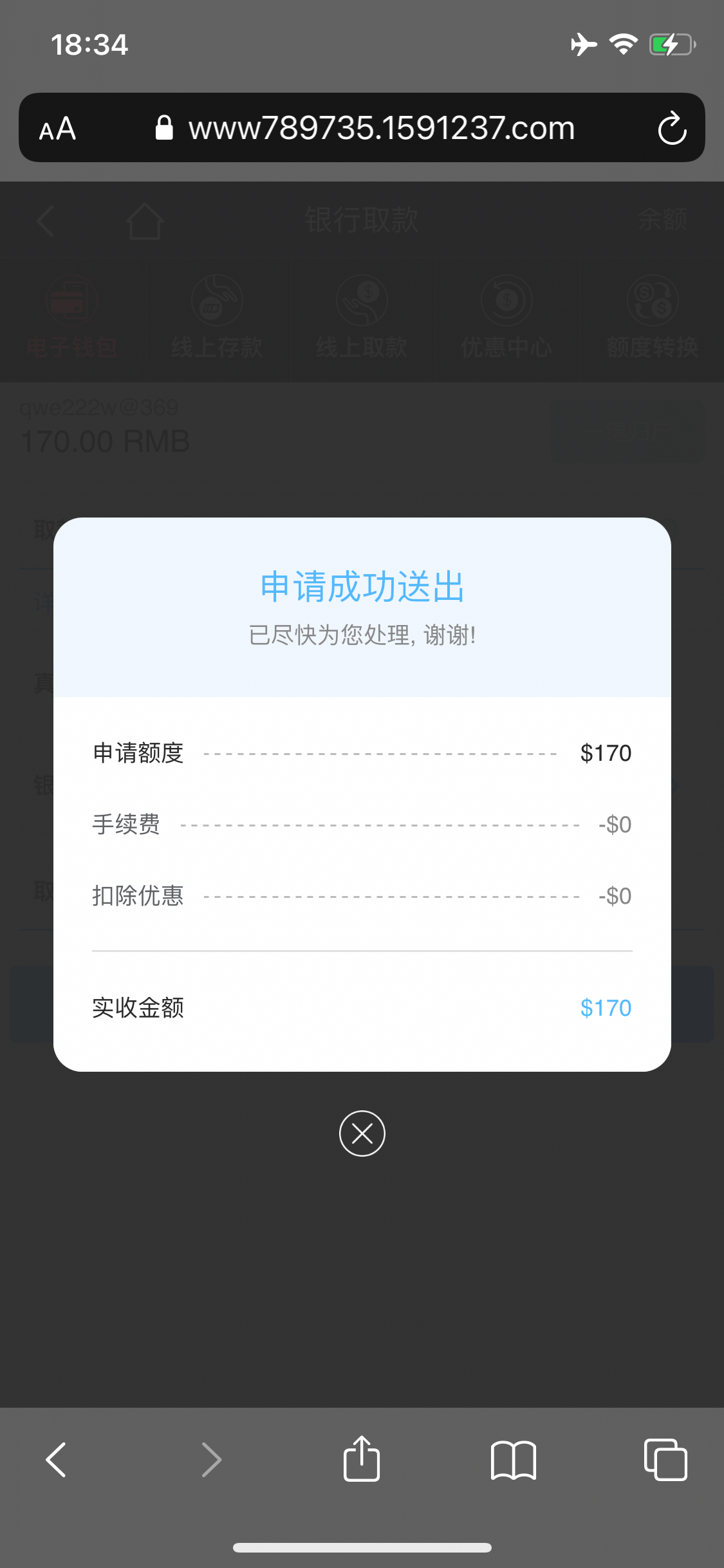Open Safari bookmarks
The height and width of the screenshot is (1568, 724).
point(513,1459)
